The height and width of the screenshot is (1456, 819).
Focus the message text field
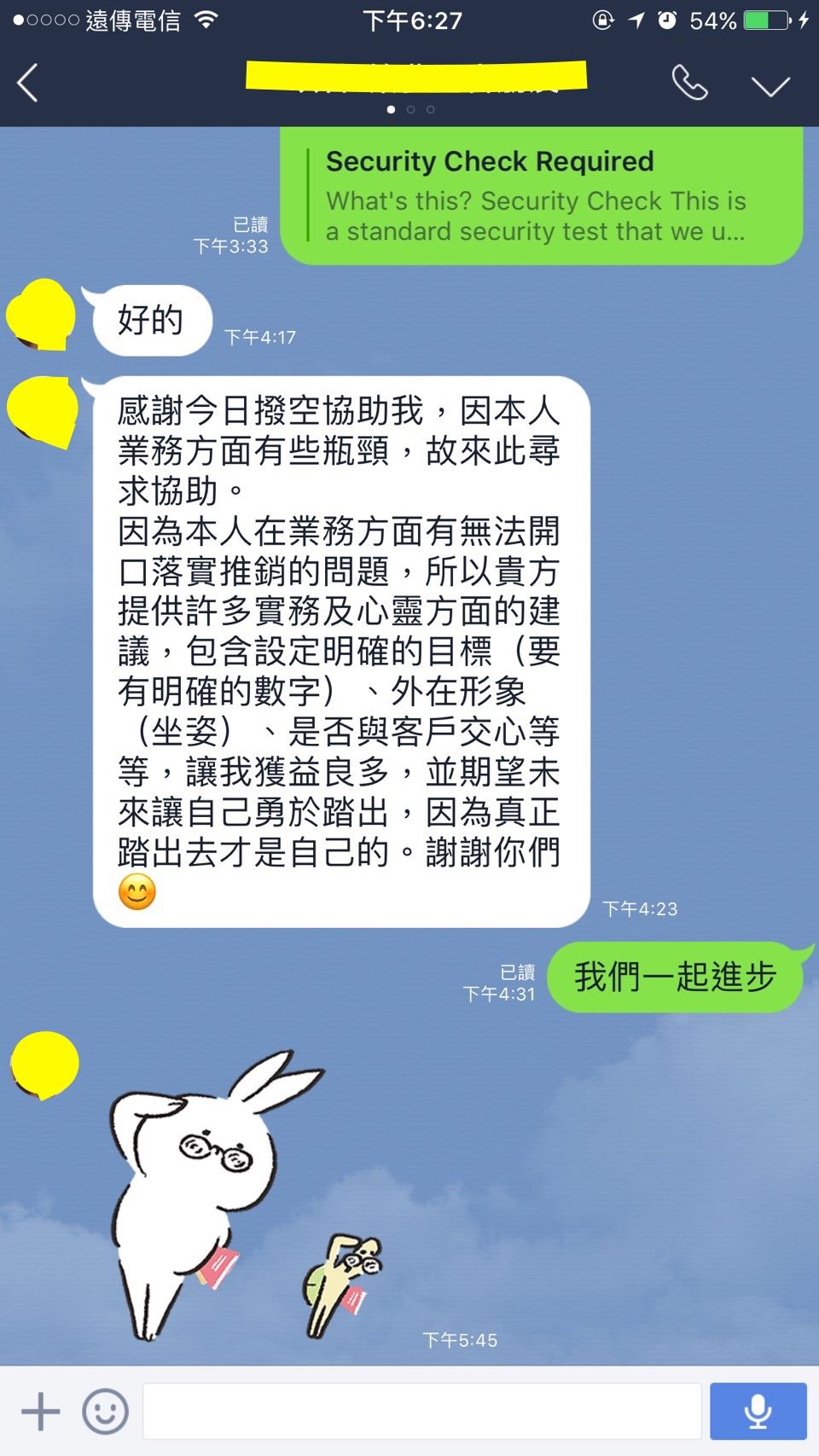click(x=421, y=1412)
